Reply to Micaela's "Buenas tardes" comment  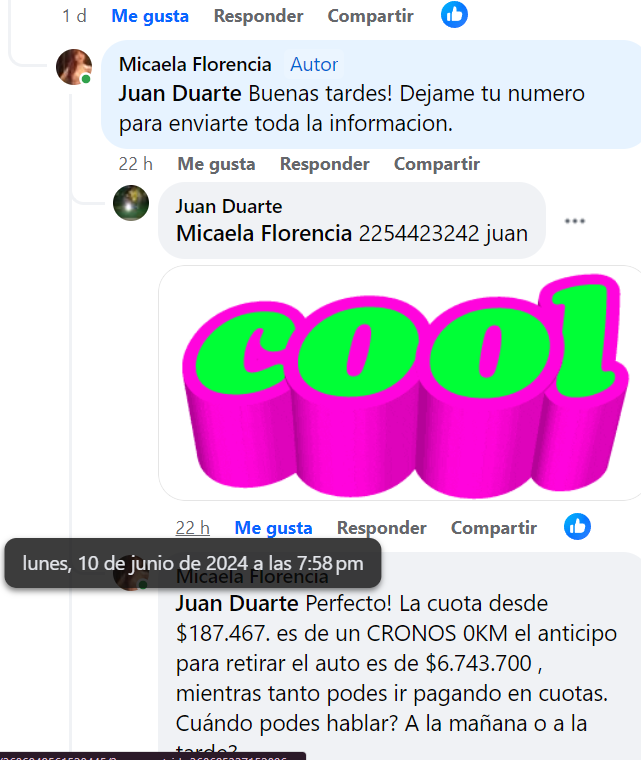[324, 164]
